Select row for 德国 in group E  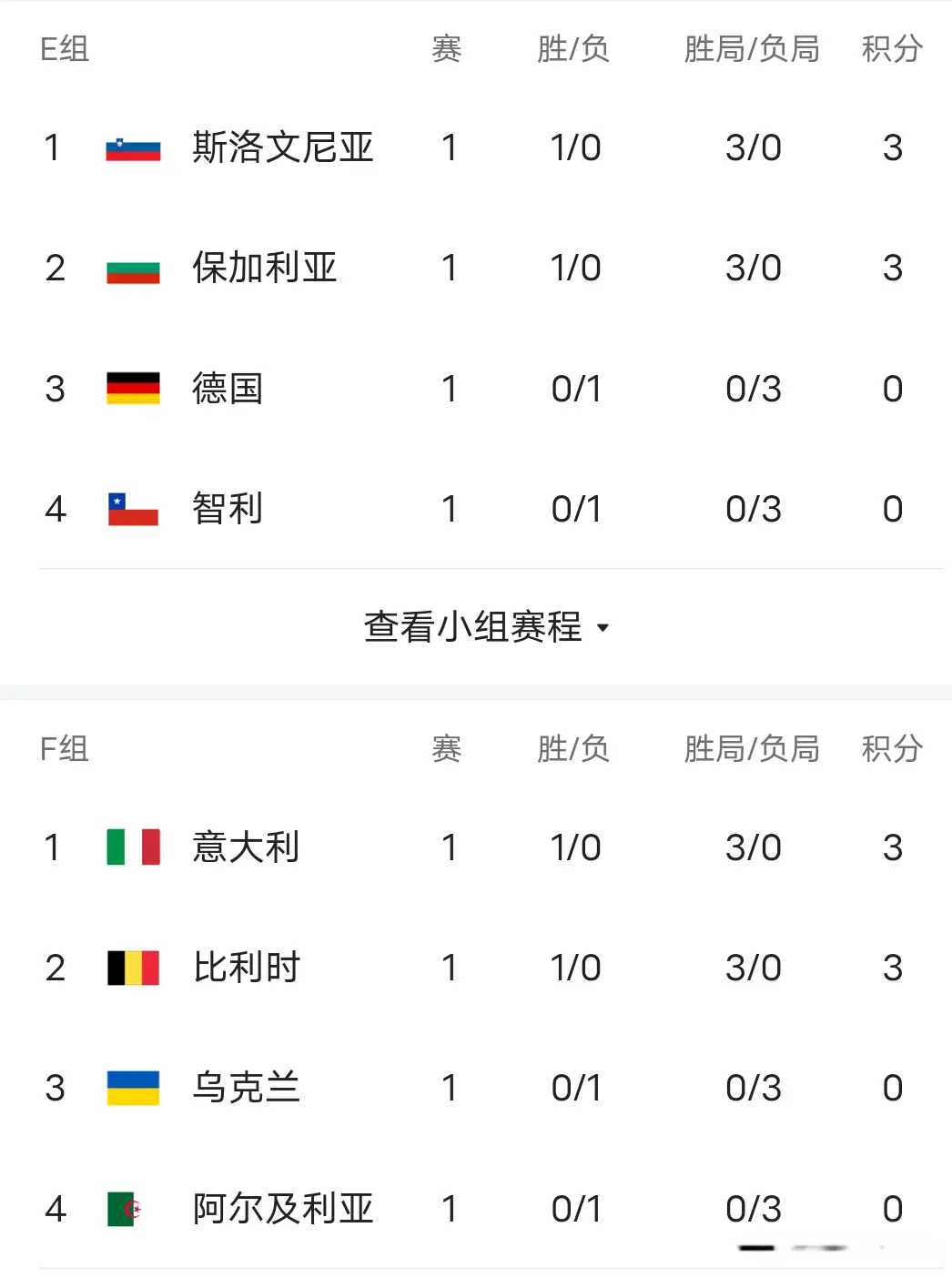pos(228,389)
